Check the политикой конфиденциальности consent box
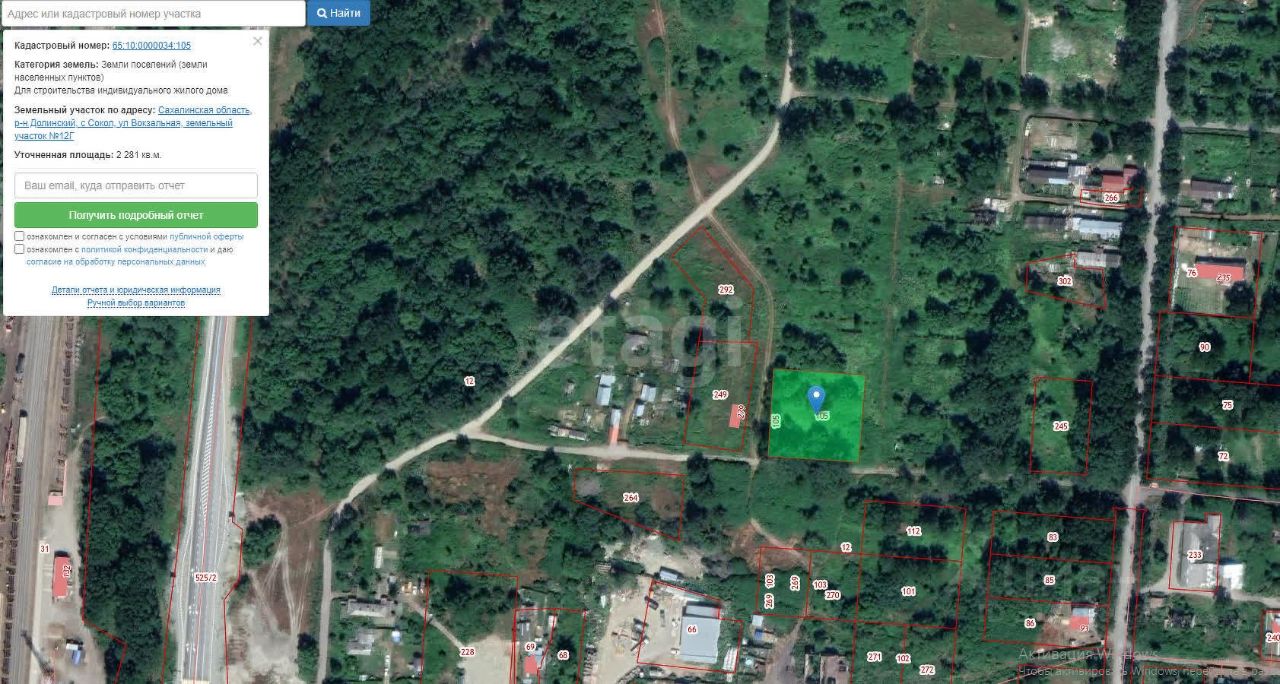1280x684 pixels. [20, 249]
